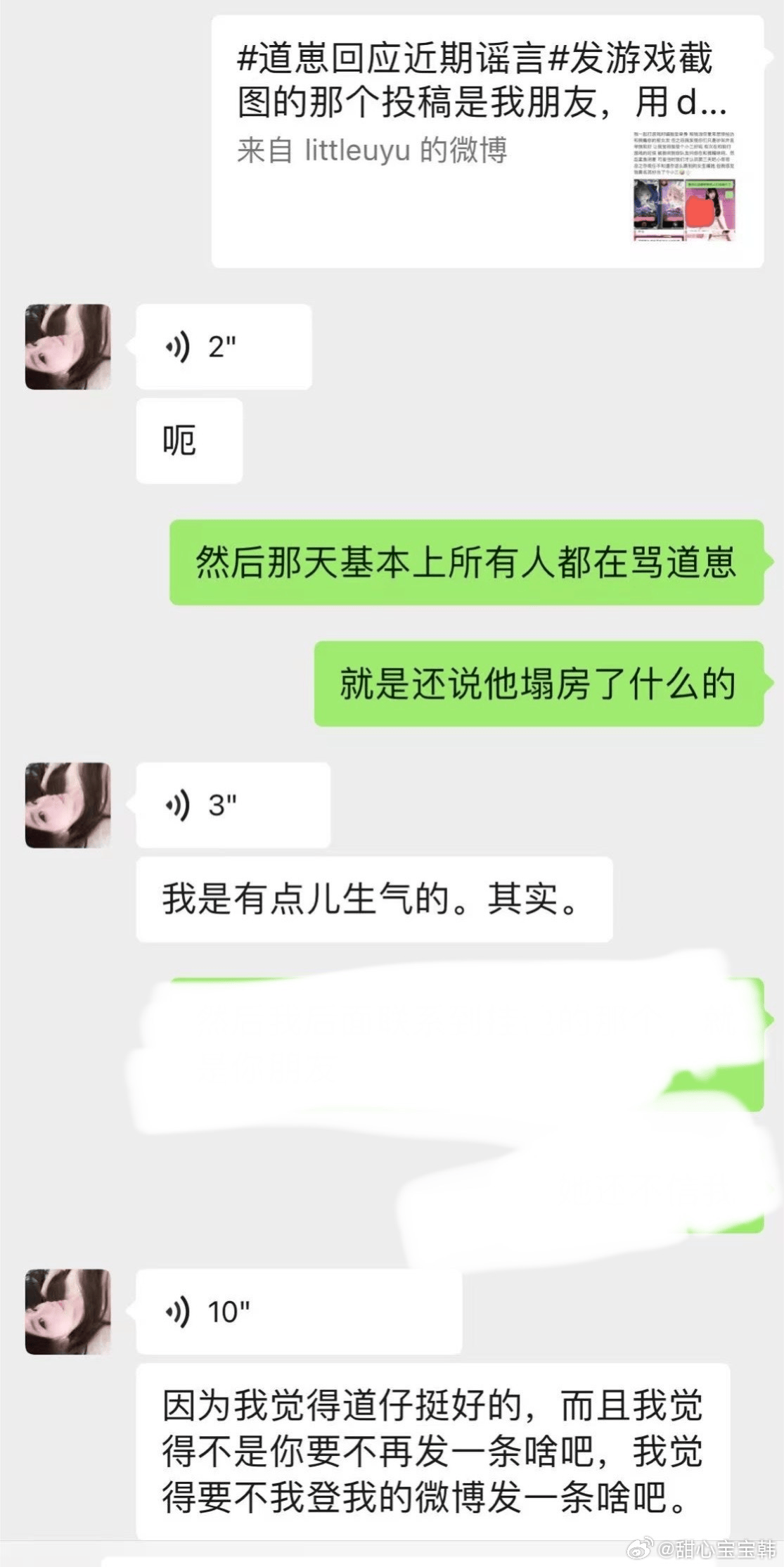Screen dimensions: 784x1567
Task: Open the shared Weibo post from littleuyu
Action: 487,141
